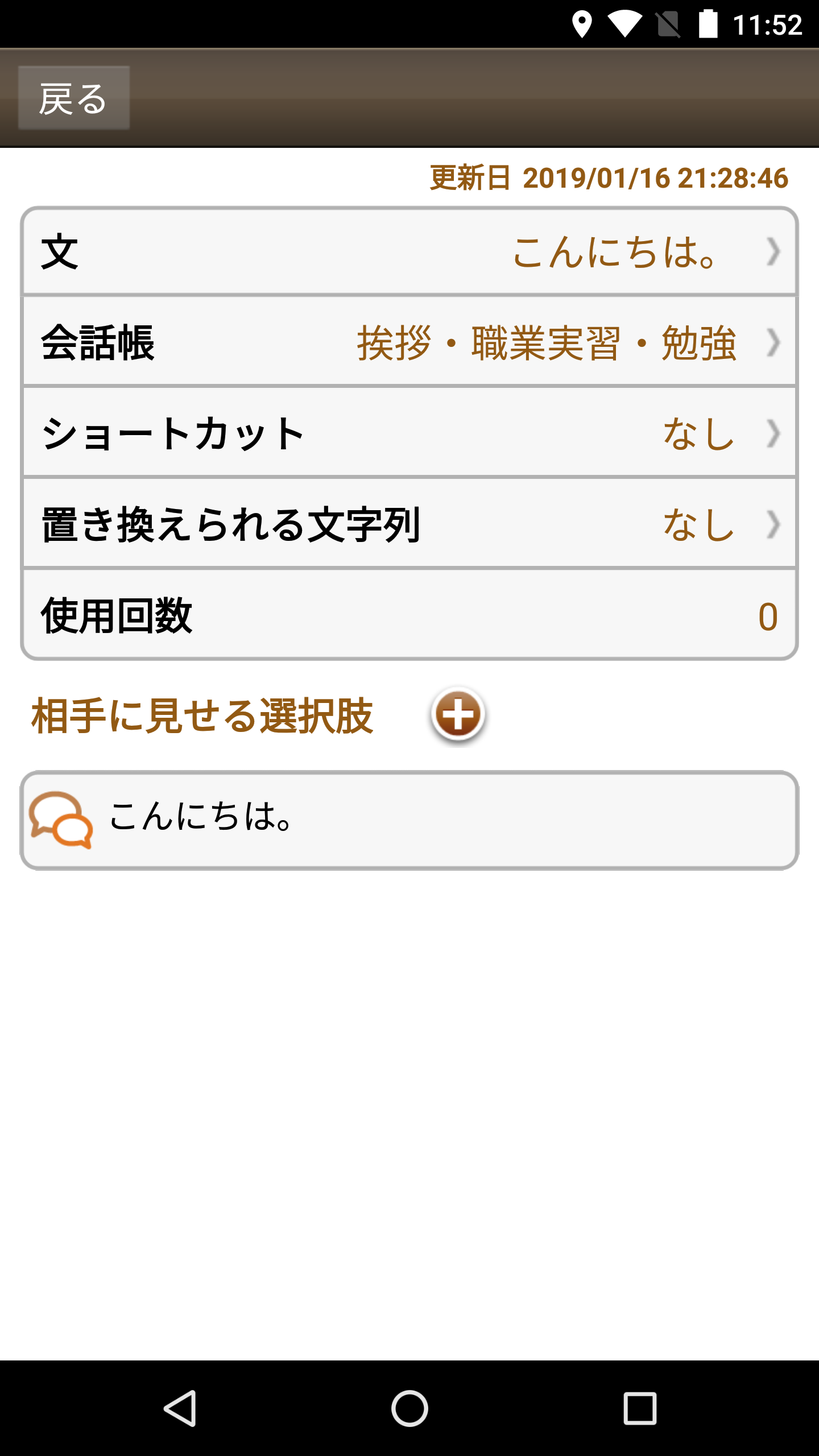This screenshot has width=819, height=1456.
Task: Open the 会話帳 phrasebook row
Action: pos(409,342)
